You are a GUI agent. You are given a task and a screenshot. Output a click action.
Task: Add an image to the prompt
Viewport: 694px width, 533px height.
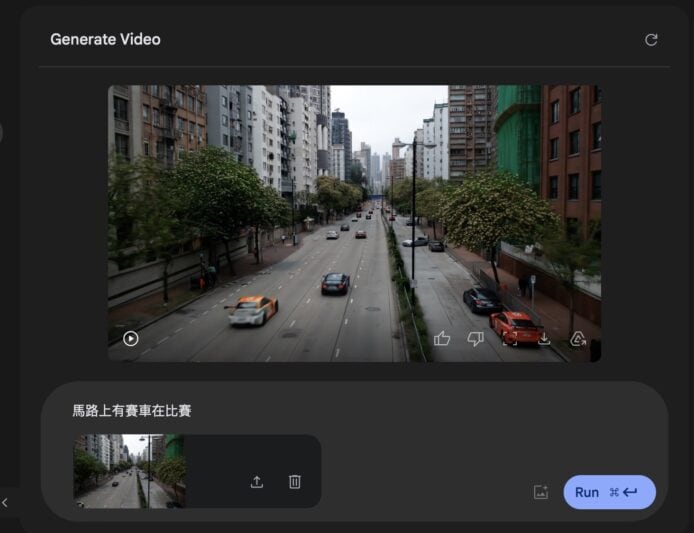click(x=541, y=492)
